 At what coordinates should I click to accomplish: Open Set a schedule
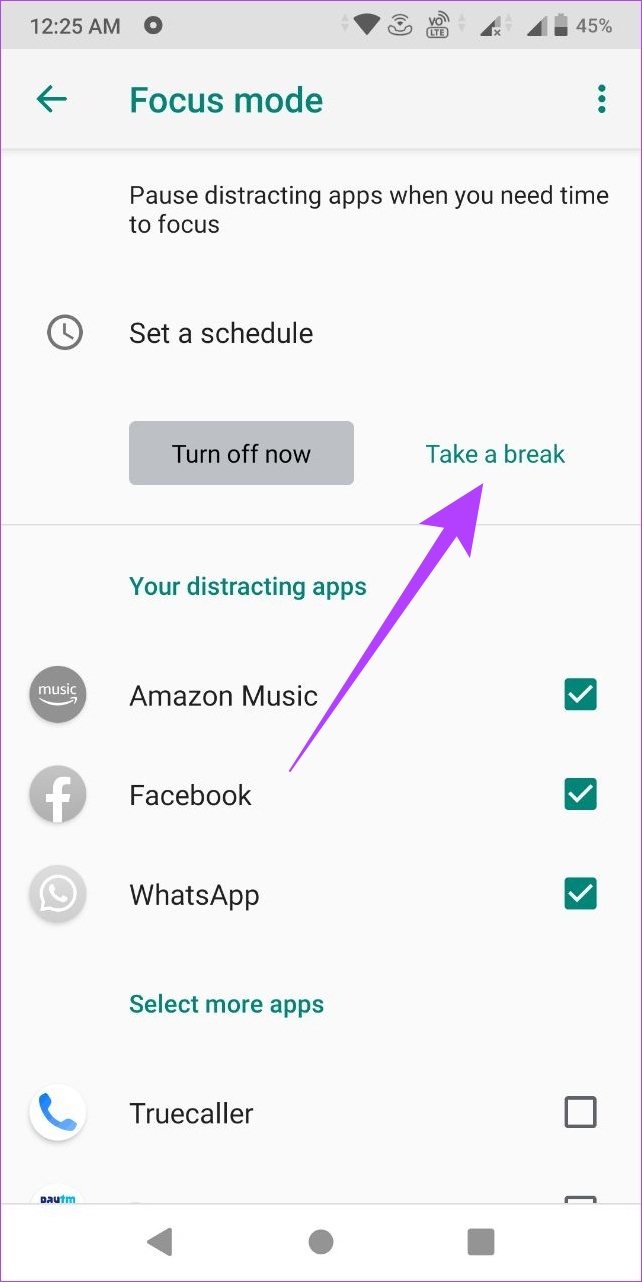click(x=321, y=333)
